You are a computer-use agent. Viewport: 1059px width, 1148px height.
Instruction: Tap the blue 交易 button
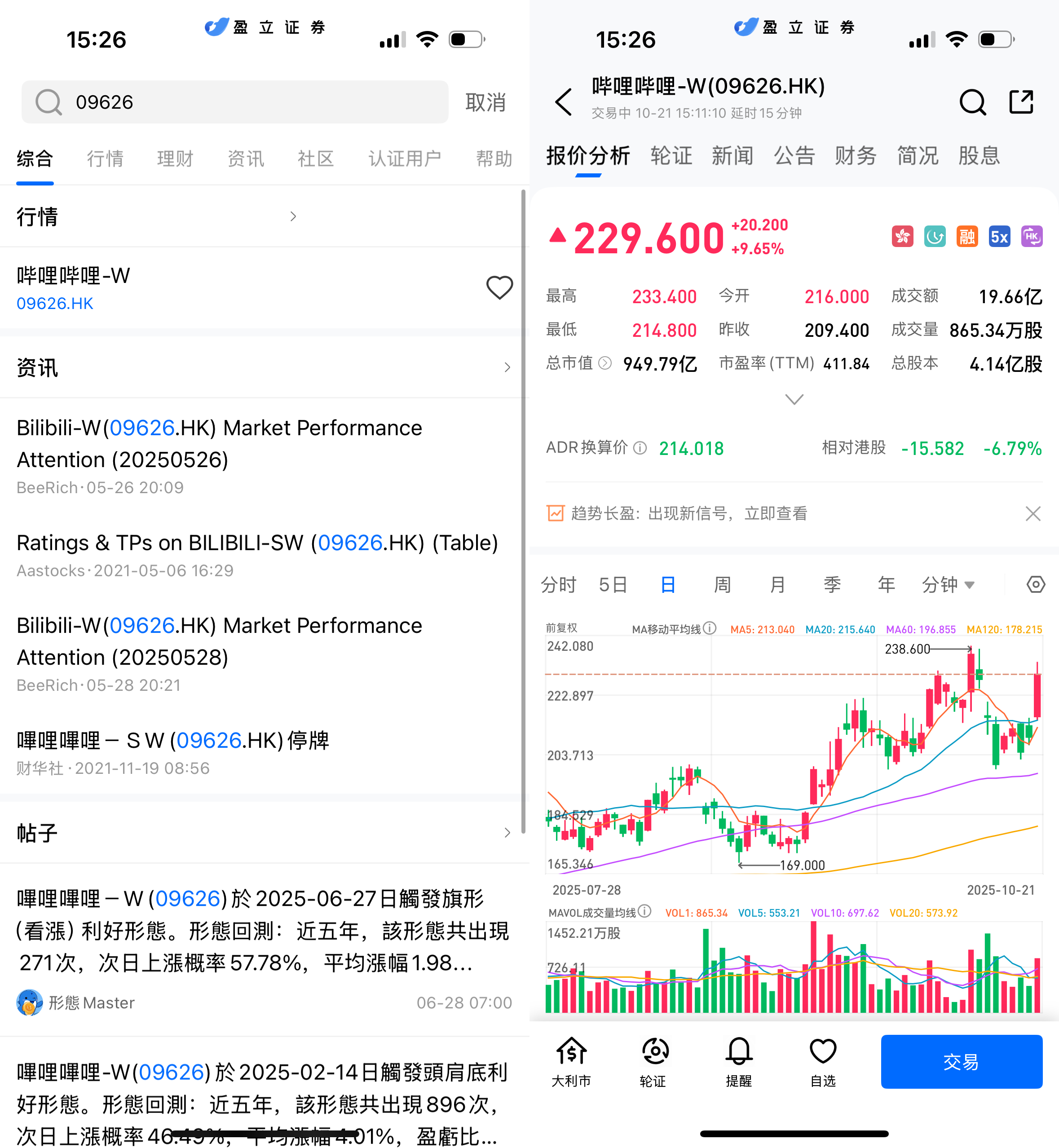pyautogui.click(x=961, y=1061)
